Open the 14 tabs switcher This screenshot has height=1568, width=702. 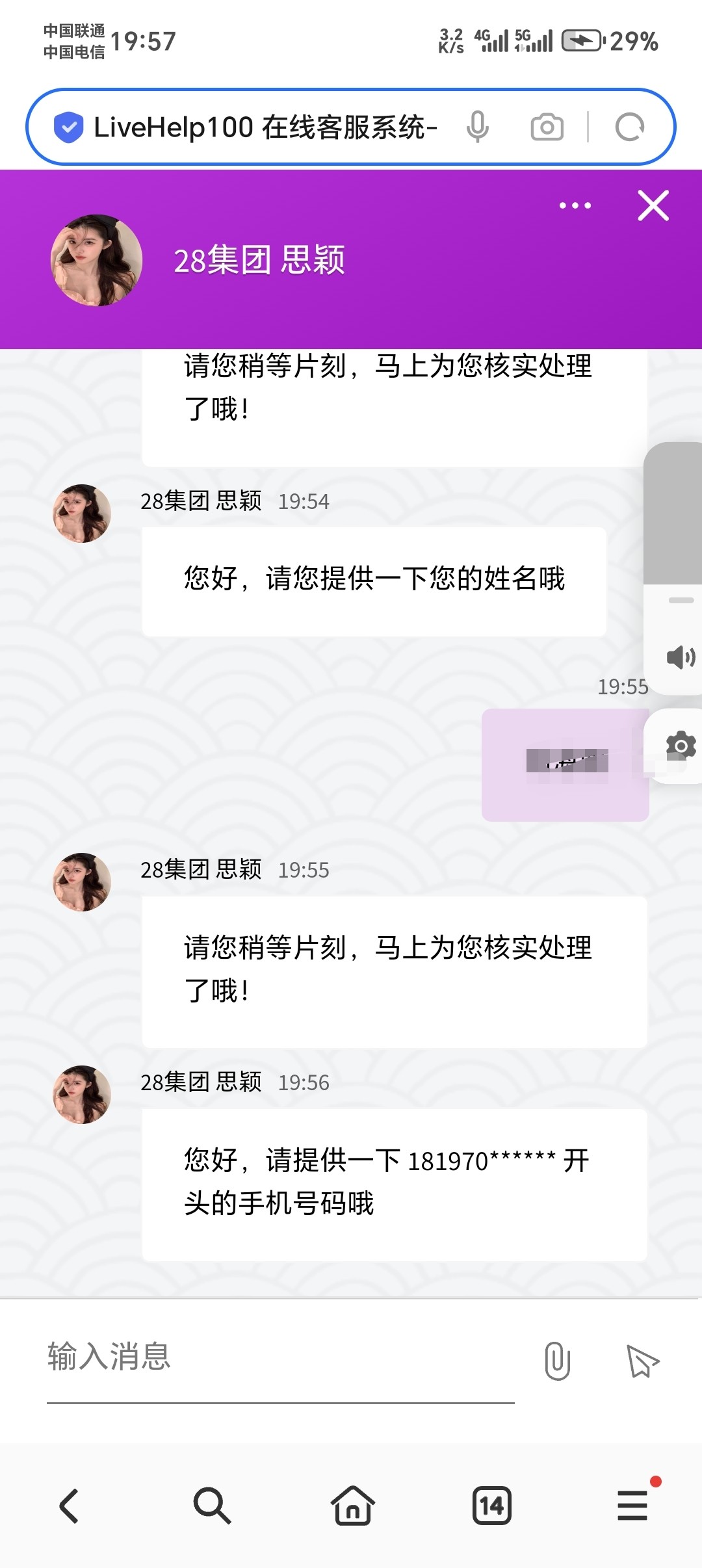491,1506
